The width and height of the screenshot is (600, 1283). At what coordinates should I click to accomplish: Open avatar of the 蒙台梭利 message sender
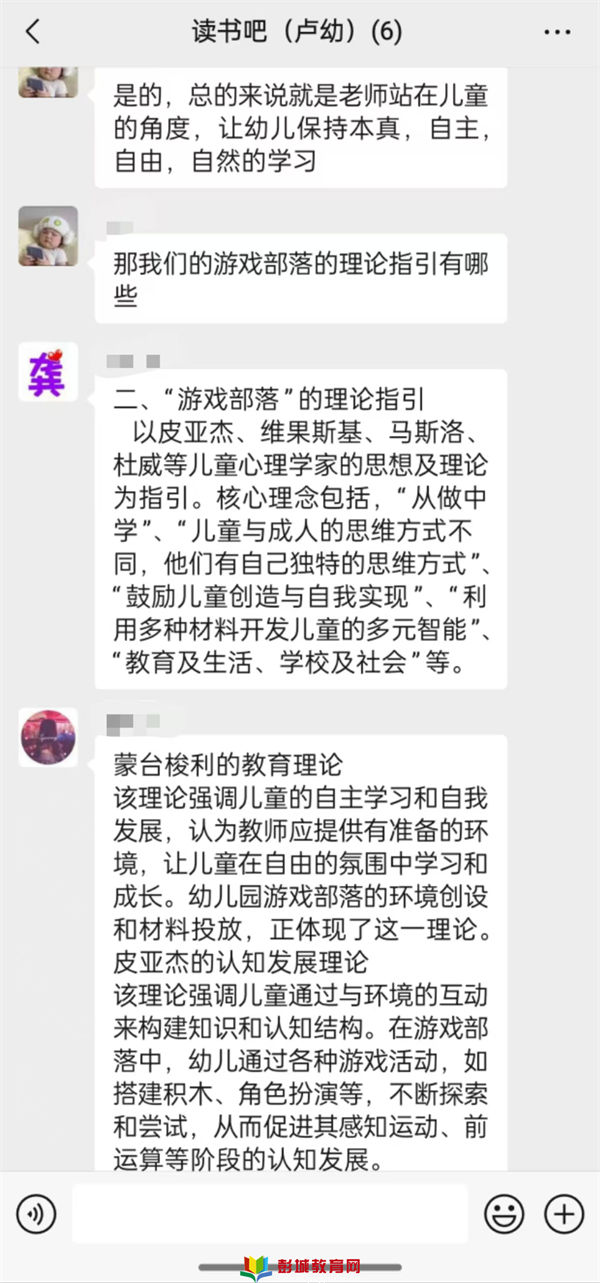[48, 738]
